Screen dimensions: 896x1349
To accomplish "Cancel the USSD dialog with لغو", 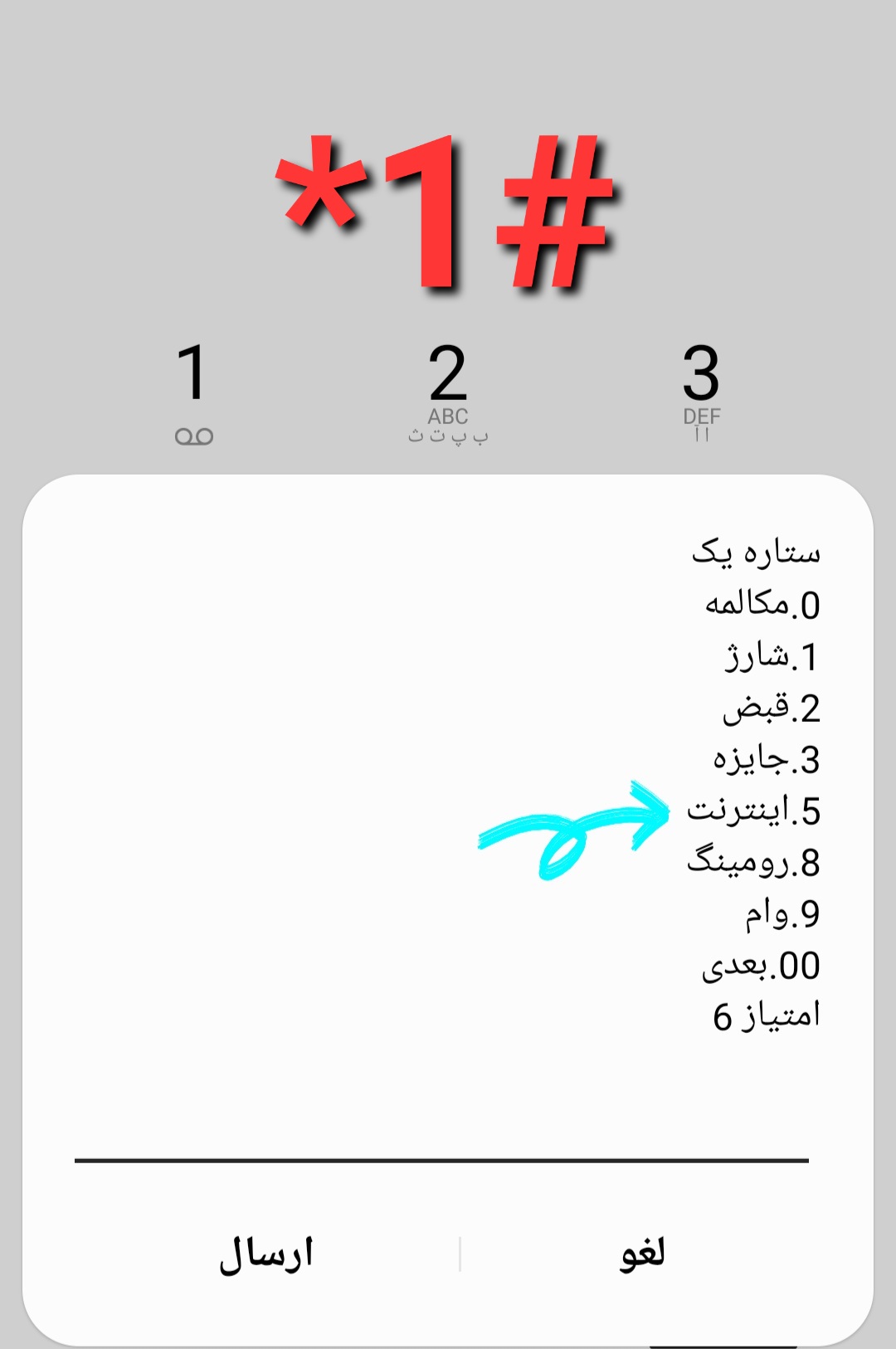I will pos(644,1254).
